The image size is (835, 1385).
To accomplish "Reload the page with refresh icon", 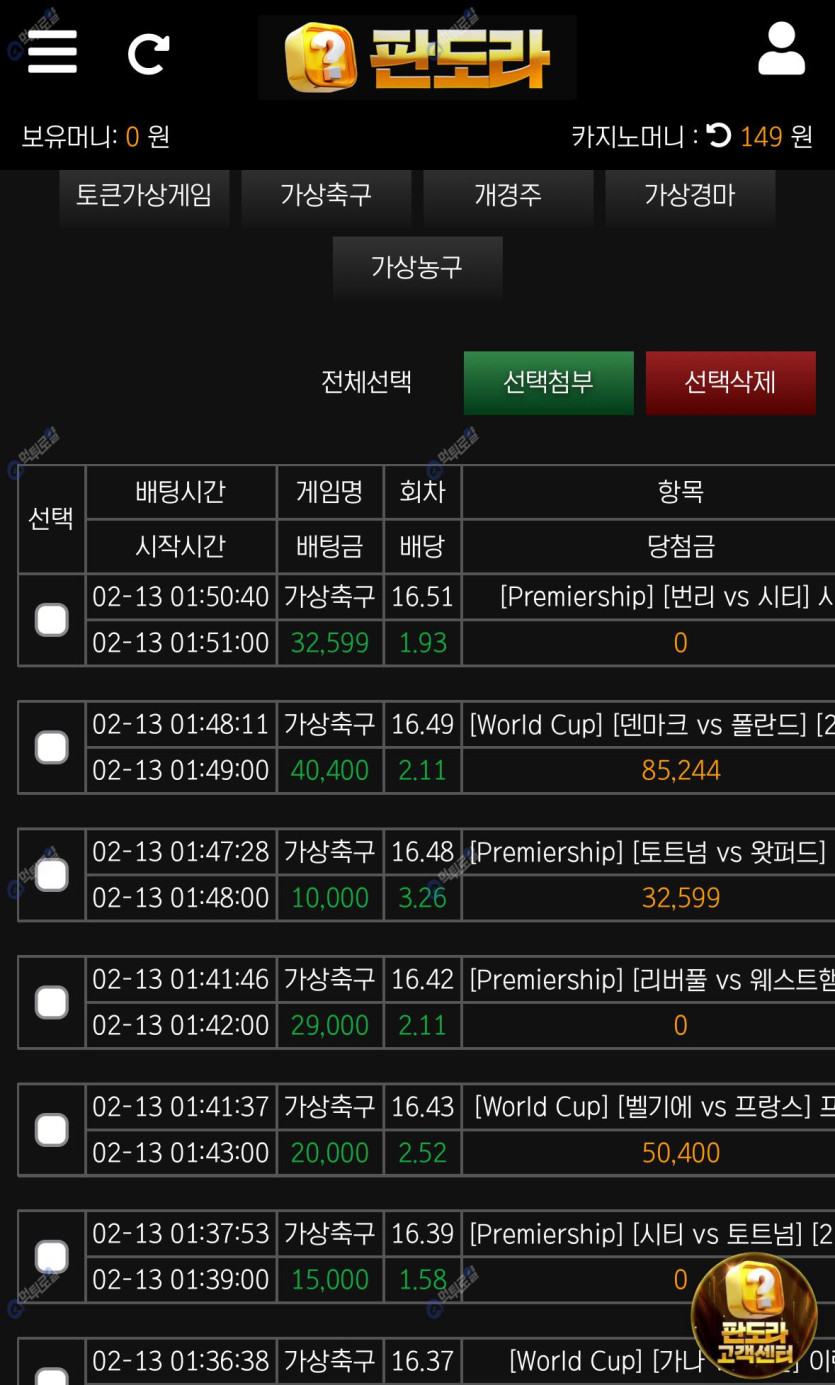I will 148,53.
